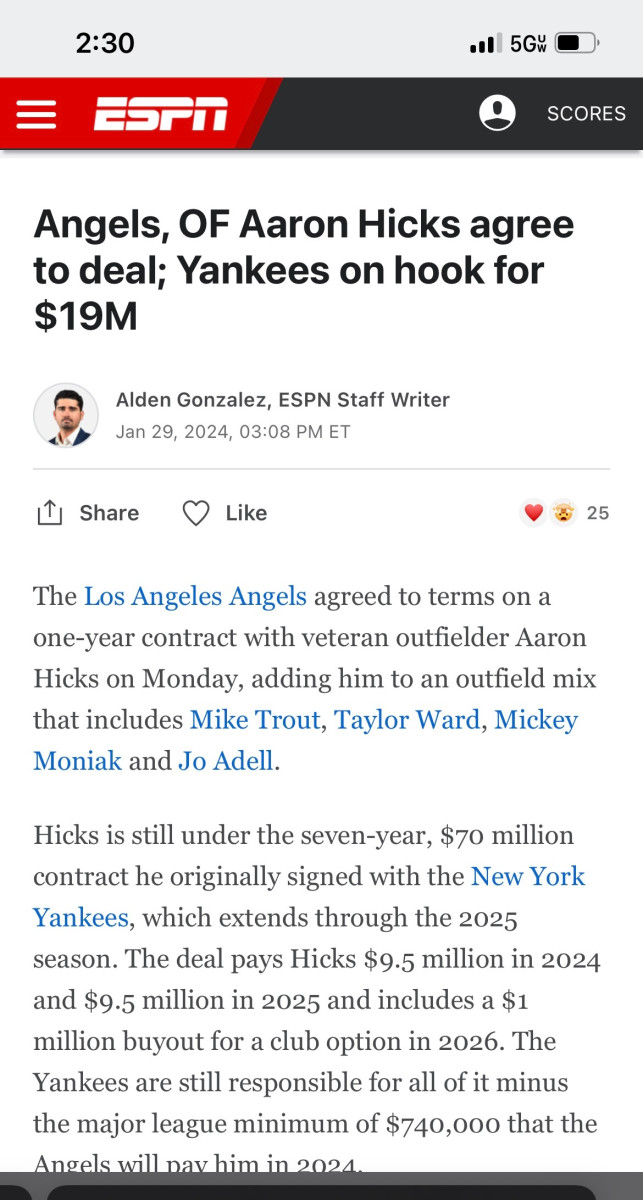This screenshot has width=643, height=1200.
Task: Like this article
Action: 225,513
